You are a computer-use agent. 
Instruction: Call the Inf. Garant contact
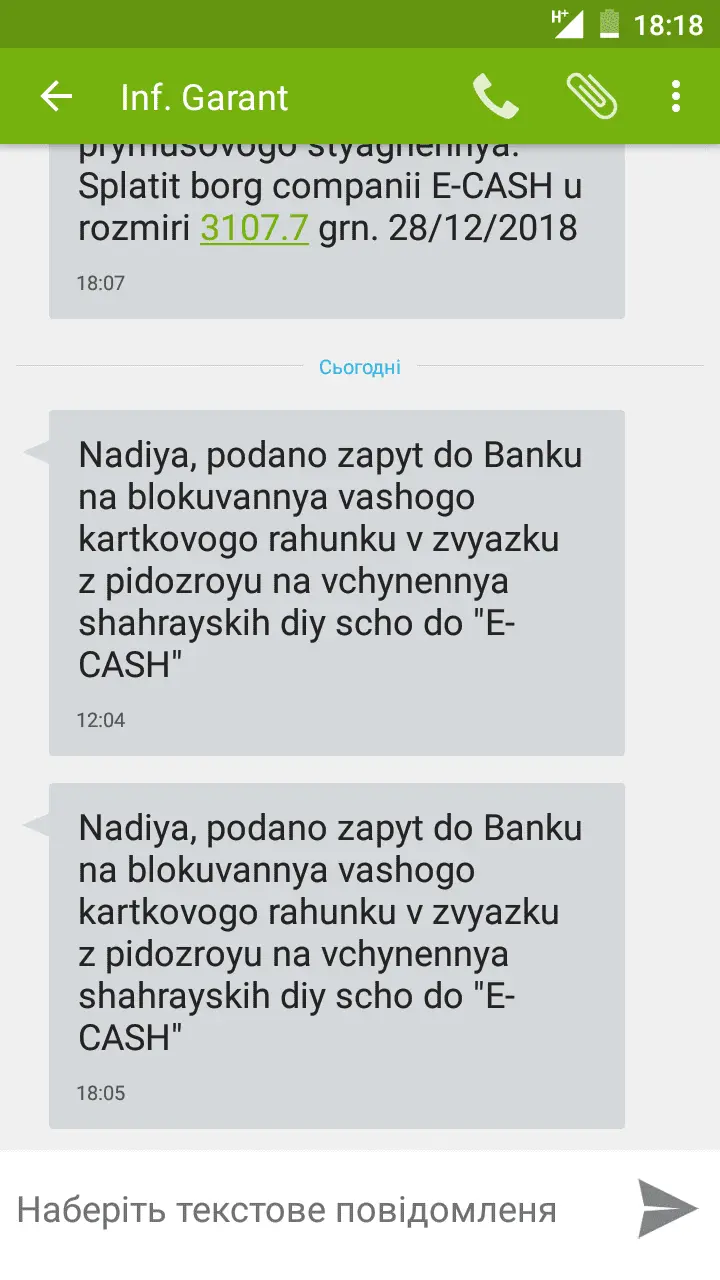pos(495,96)
